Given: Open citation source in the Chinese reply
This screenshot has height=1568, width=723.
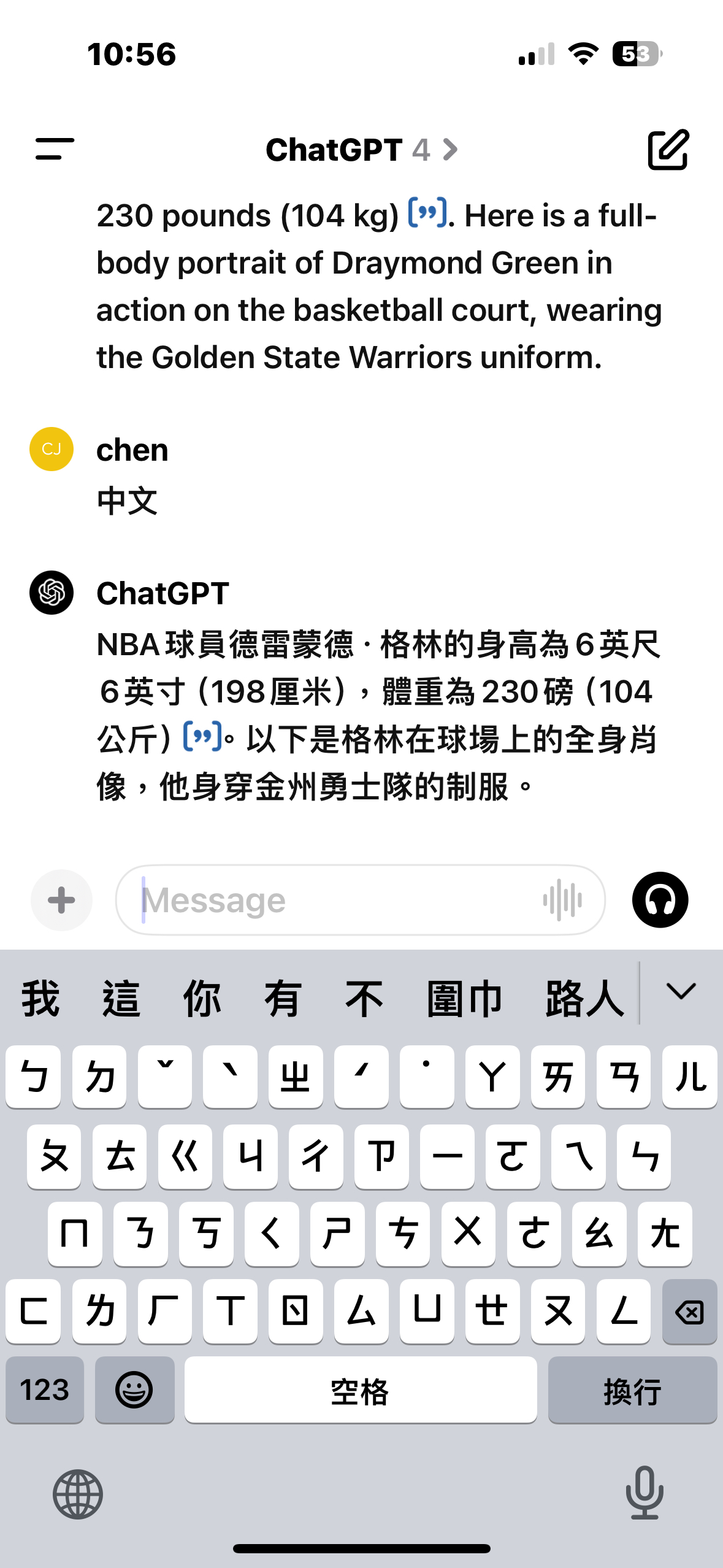Looking at the screenshot, I should 202,737.
